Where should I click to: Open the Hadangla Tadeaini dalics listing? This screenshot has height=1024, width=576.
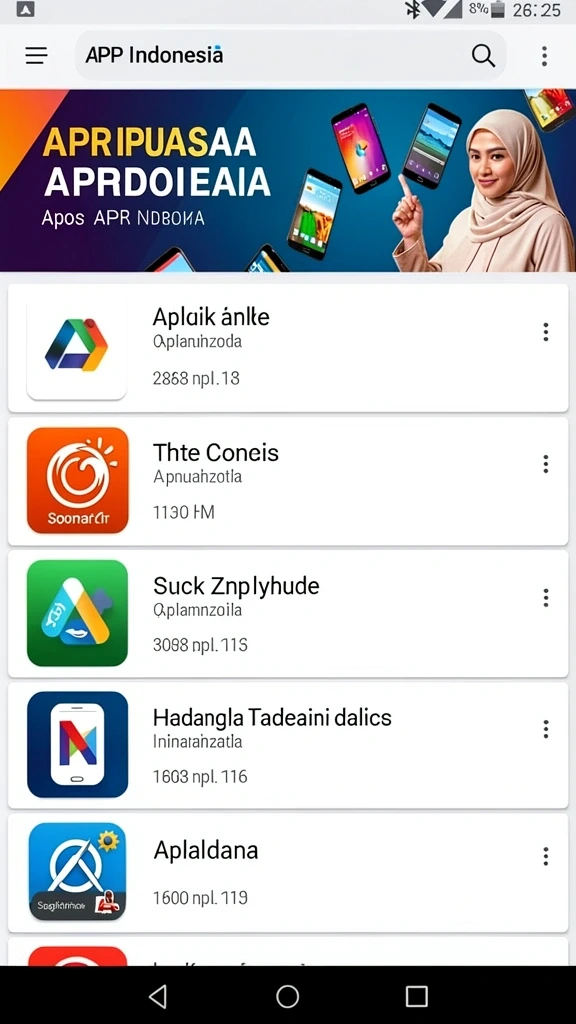pos(288,745)
